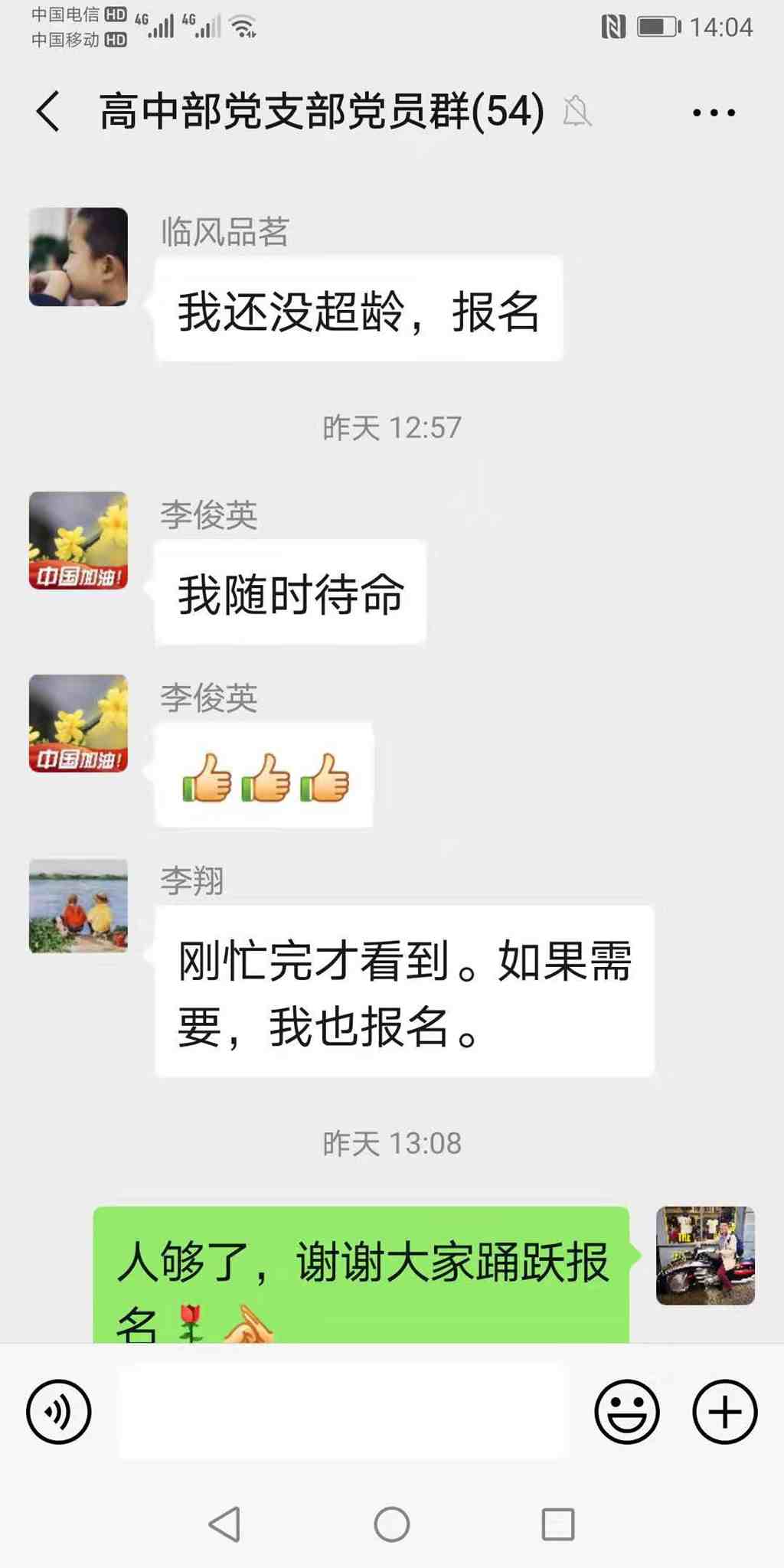784x1568 pixels.
Task: Tap the message text field
Action: click(343, 1412)
